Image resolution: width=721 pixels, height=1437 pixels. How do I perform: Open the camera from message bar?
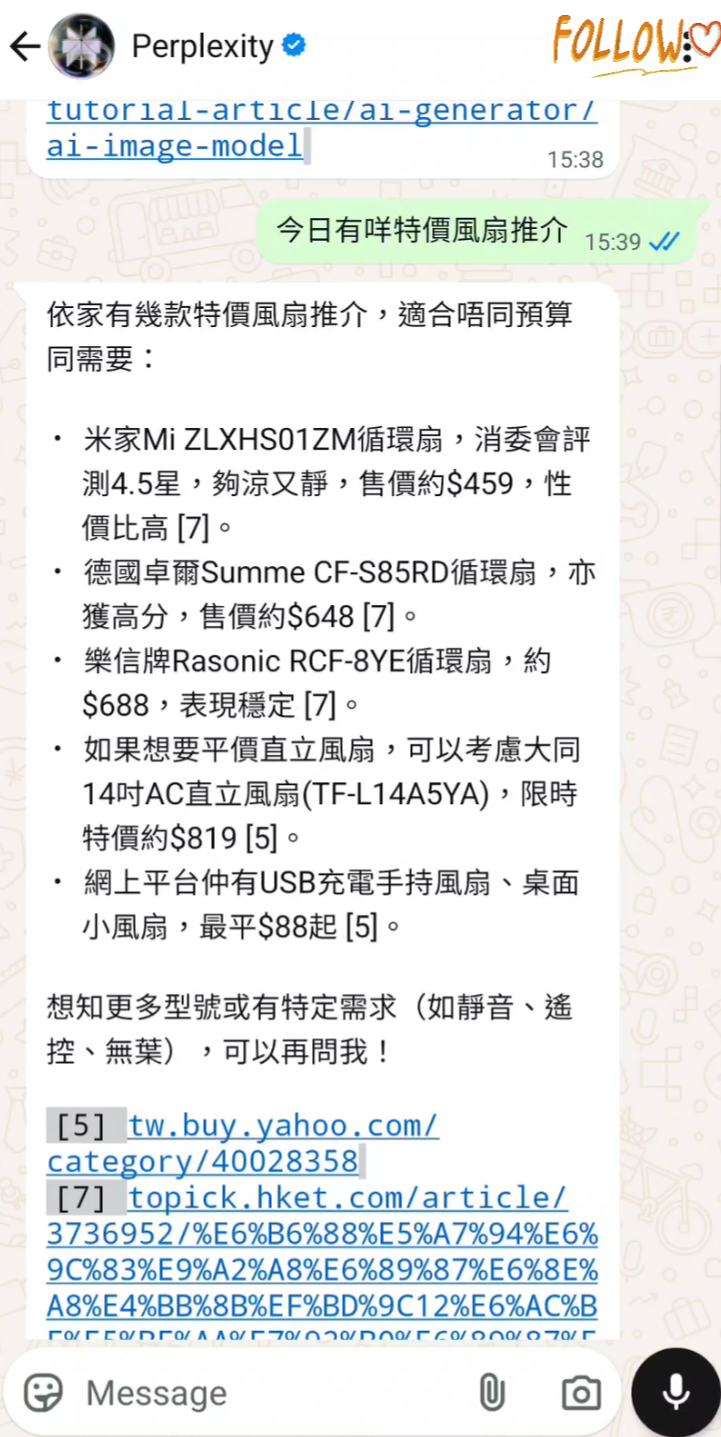(x=581, y=1392)
